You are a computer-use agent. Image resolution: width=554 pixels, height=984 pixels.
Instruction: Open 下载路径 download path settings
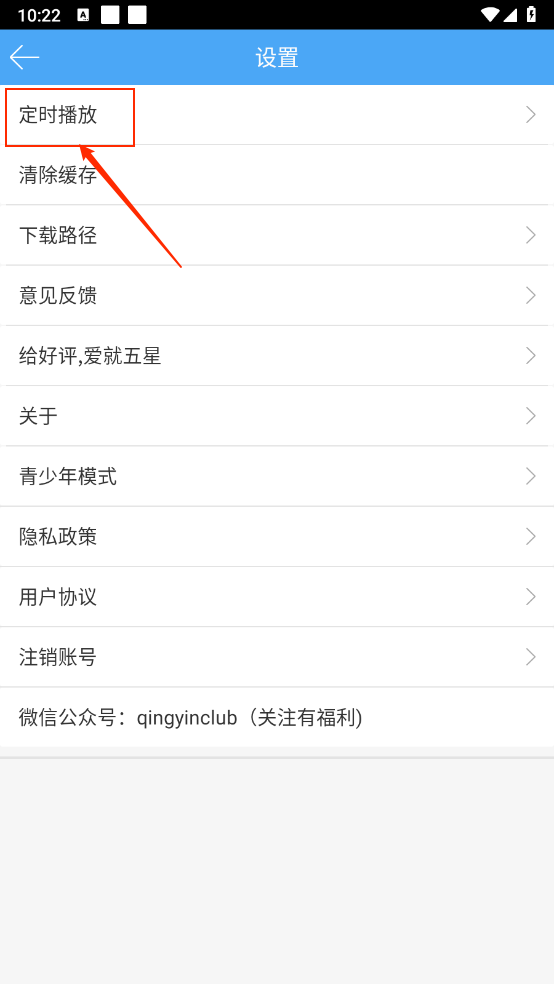click(x=277, y=235)
